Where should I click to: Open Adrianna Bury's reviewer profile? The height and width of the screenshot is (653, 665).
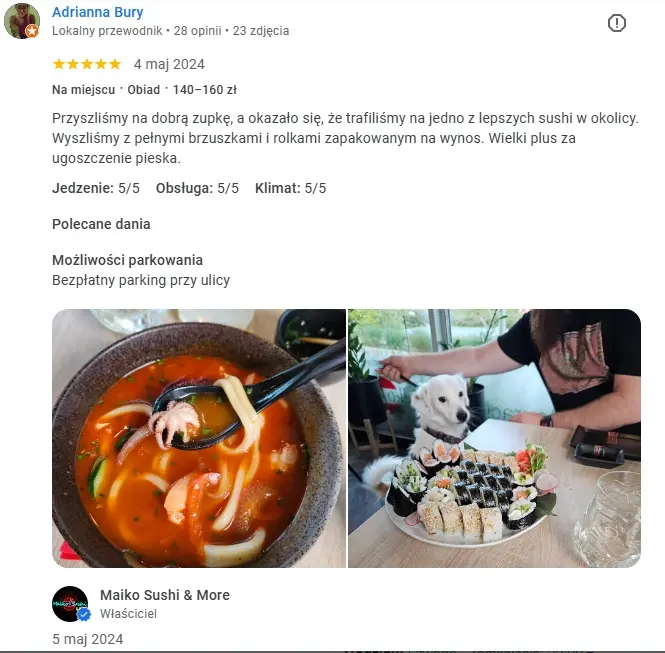coord(97,13)
